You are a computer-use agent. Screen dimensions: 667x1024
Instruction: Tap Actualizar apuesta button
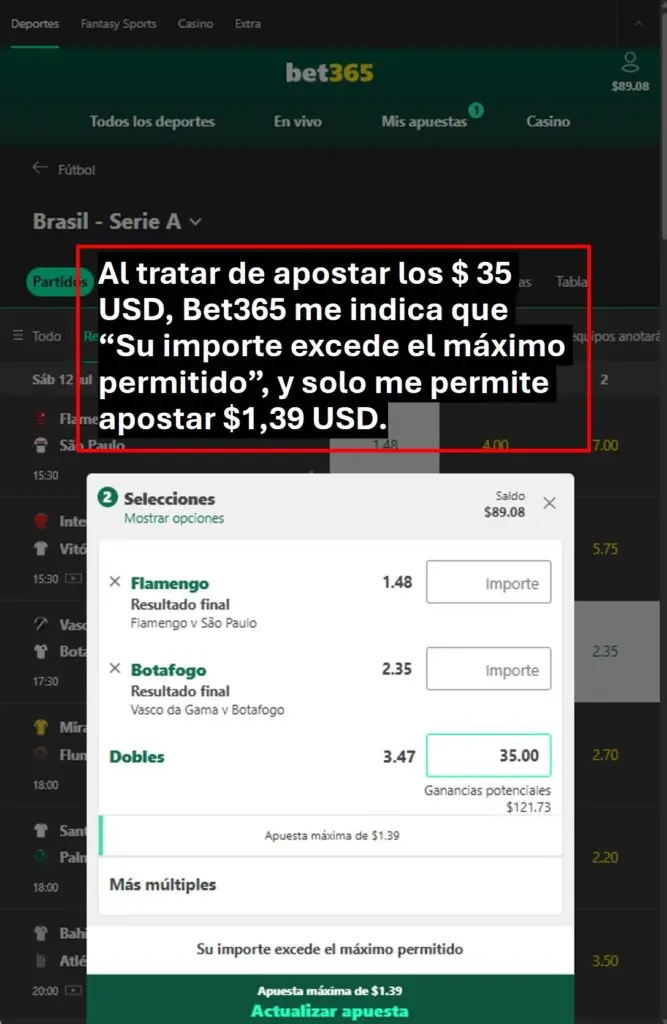click(330, 1008)
